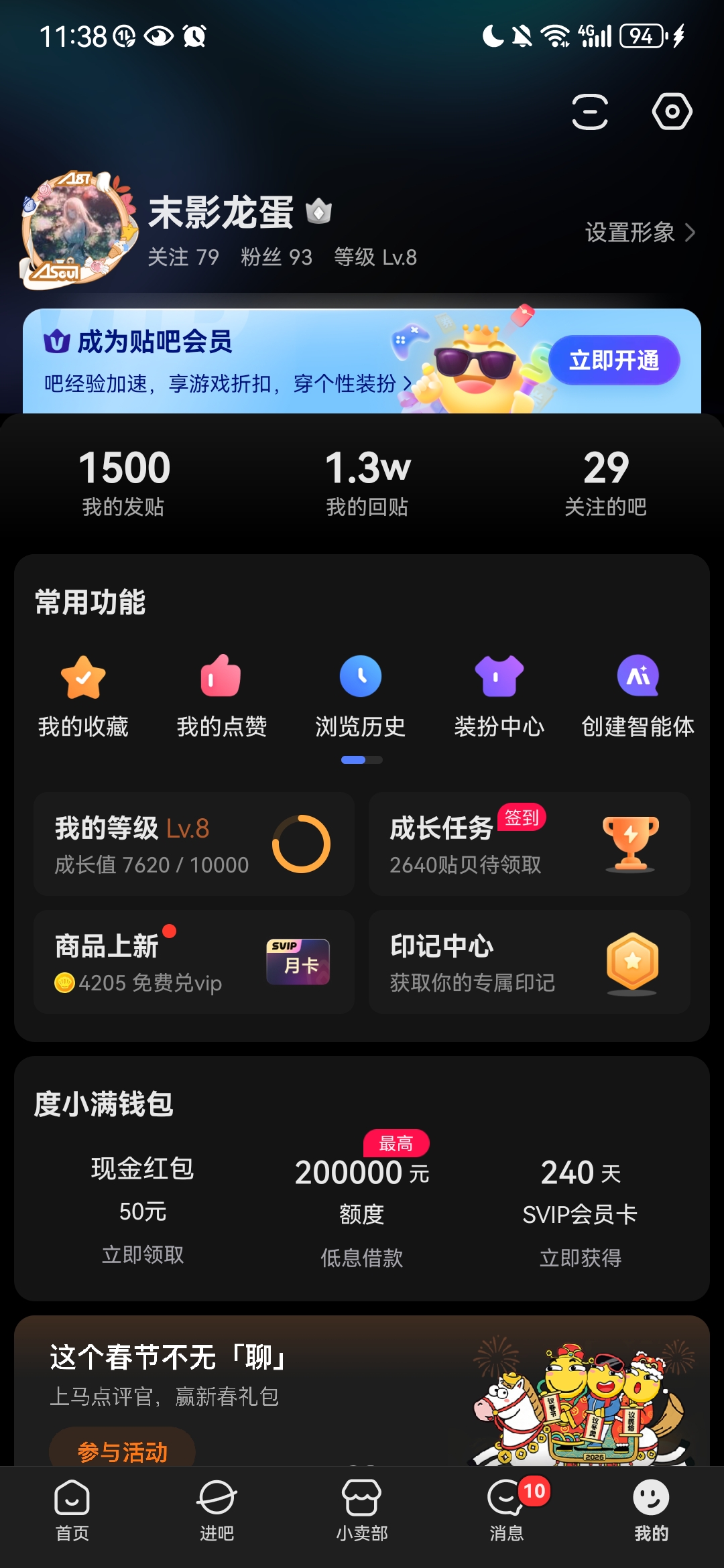Viewport: 724px width, 1568px height.
Task: Claim the 现金红包 50元 offer
Action: (143, 1212)
